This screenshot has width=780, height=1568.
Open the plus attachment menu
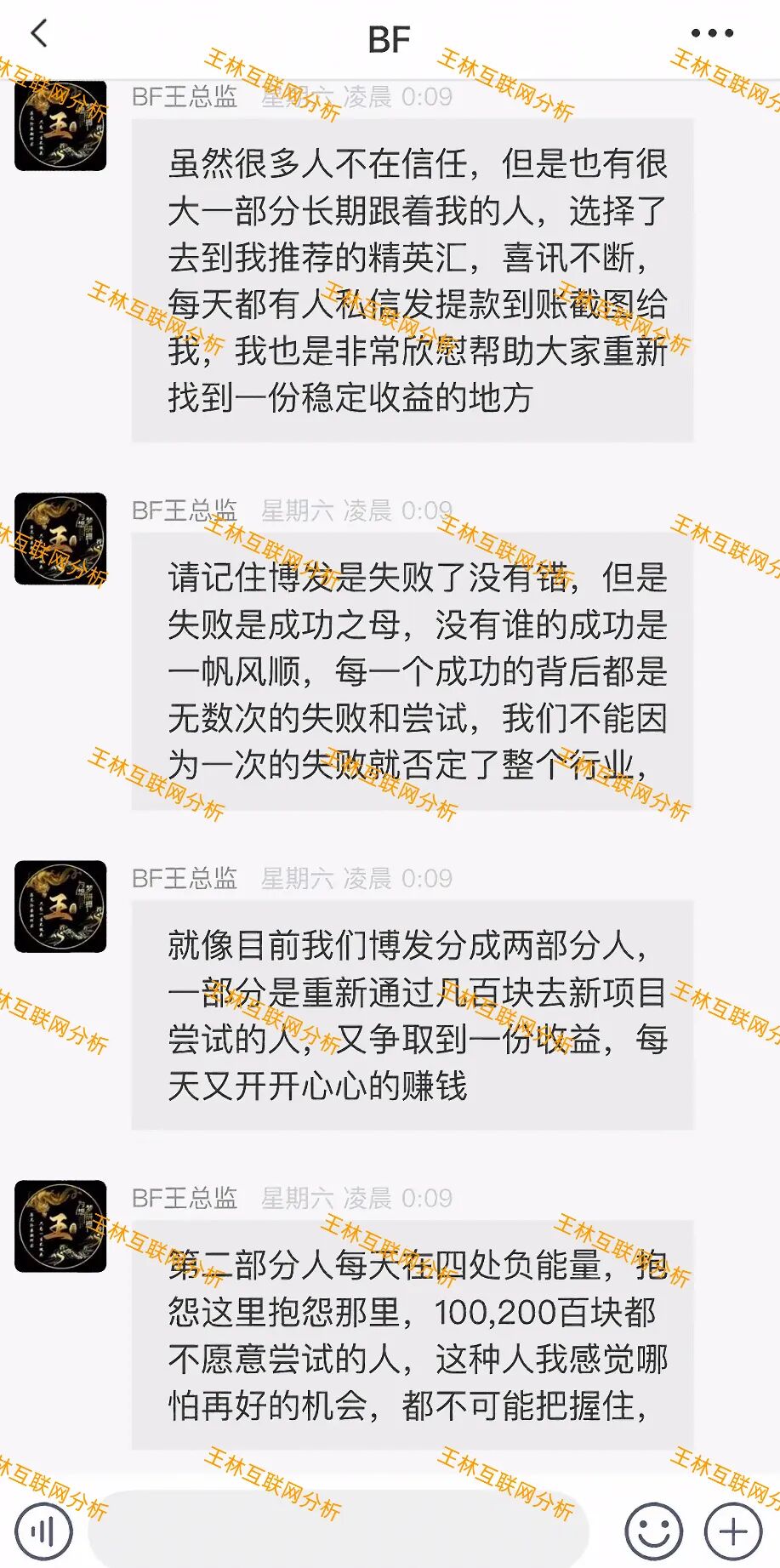(x=733, y=1531)
